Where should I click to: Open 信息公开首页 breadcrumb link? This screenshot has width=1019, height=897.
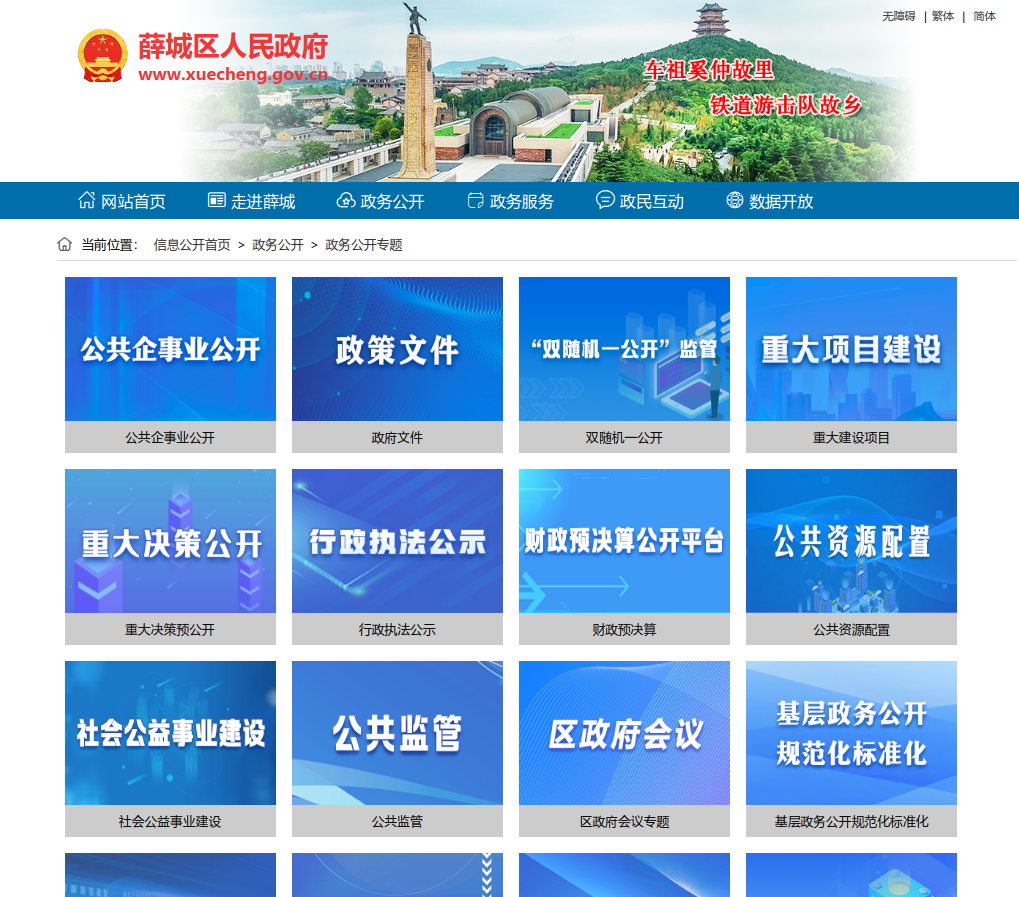pos(192,245)
